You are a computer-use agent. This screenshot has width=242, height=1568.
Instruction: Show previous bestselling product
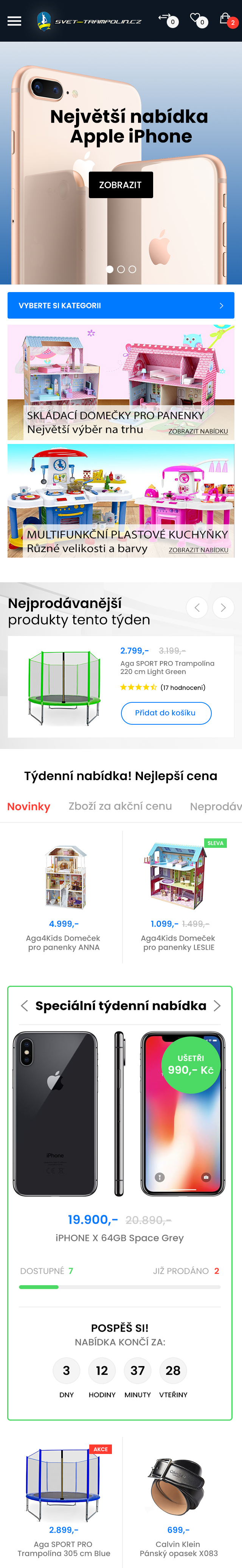197,608
